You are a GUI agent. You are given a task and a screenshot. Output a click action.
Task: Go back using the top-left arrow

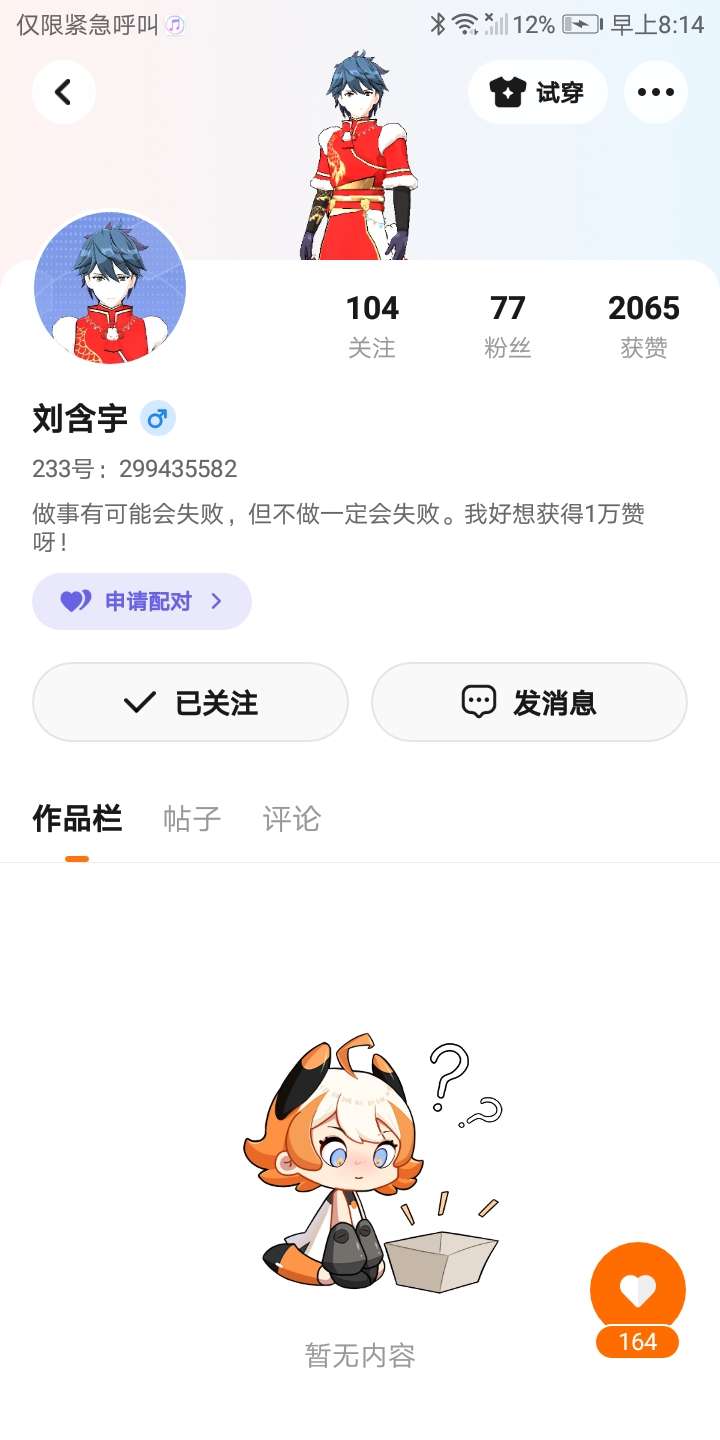click(x=64, y=92)
